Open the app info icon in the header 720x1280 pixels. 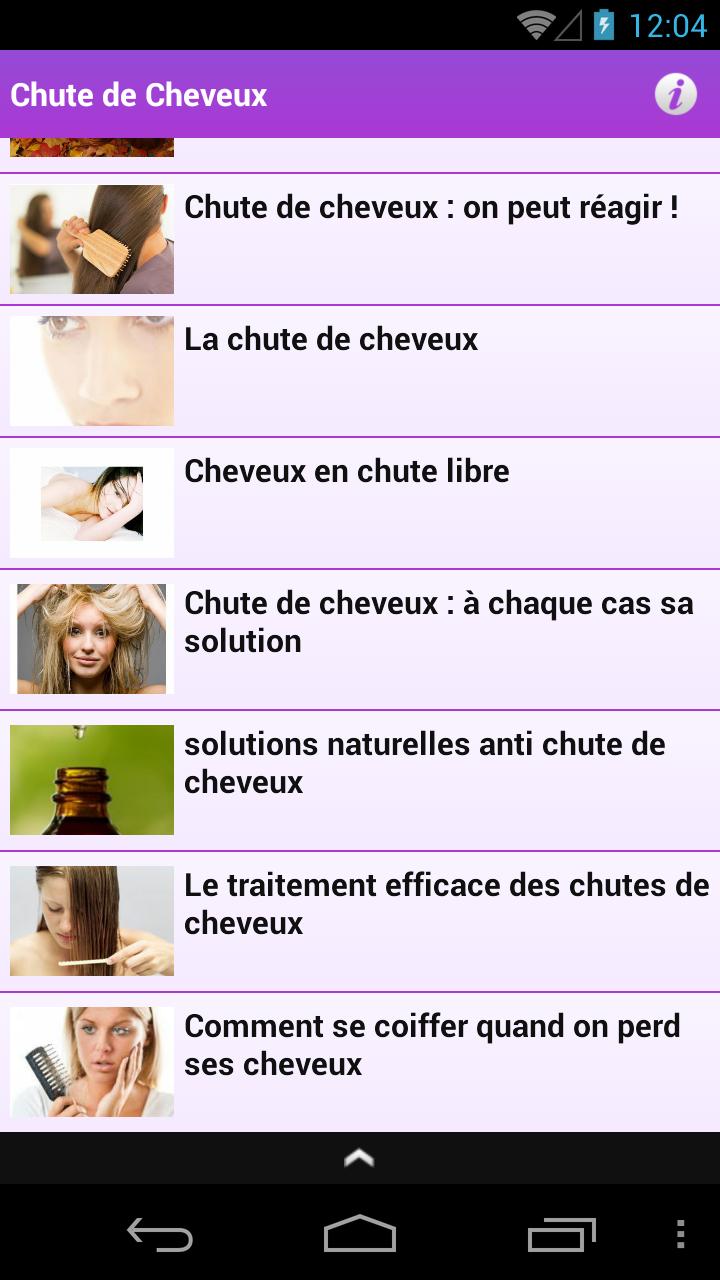tap(674, 95)
